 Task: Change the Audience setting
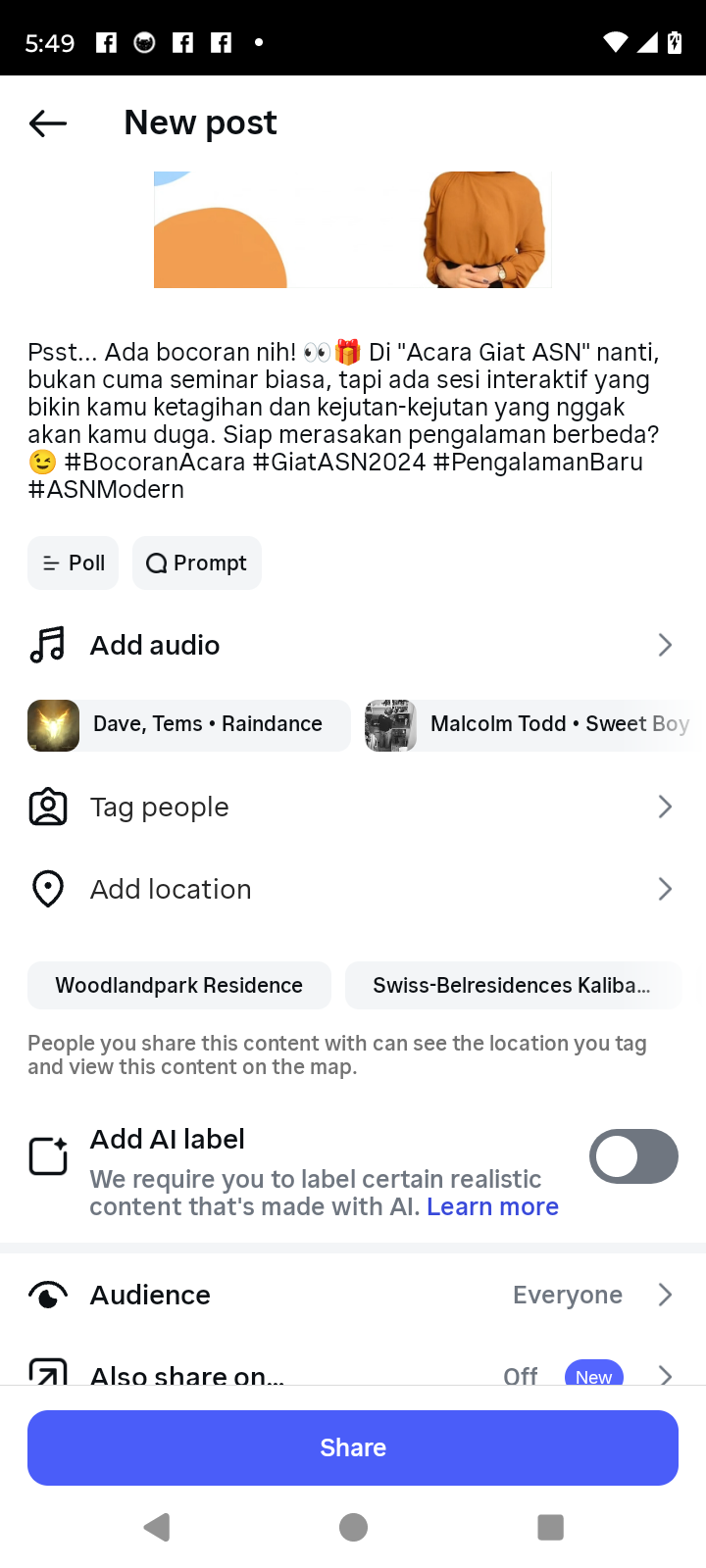click(353, 1295)
